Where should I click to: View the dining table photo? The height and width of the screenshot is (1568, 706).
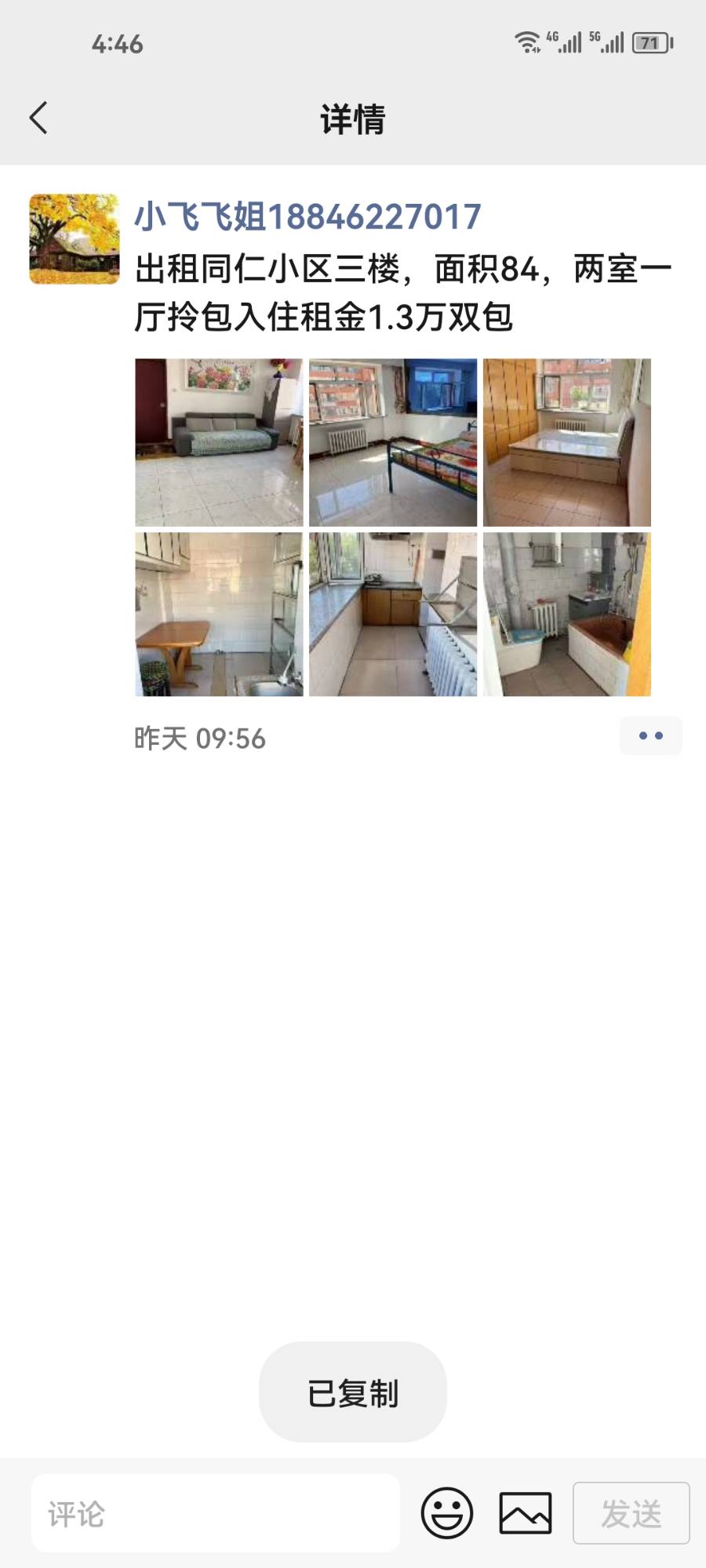click(219, 615)
